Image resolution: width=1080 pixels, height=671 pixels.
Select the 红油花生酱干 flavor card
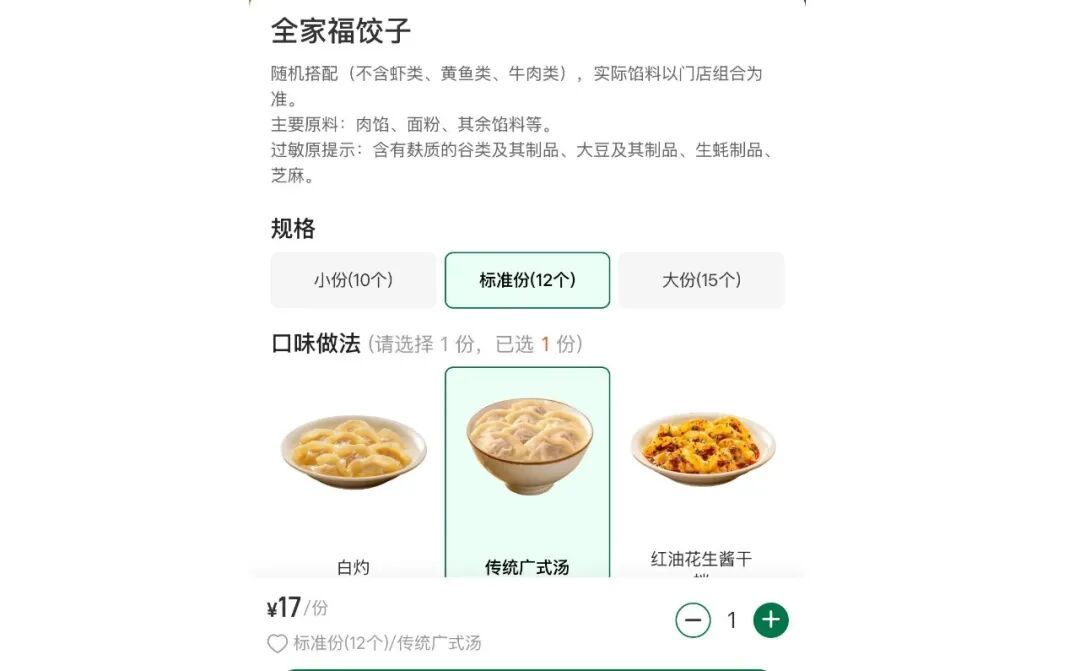point(702,470)
